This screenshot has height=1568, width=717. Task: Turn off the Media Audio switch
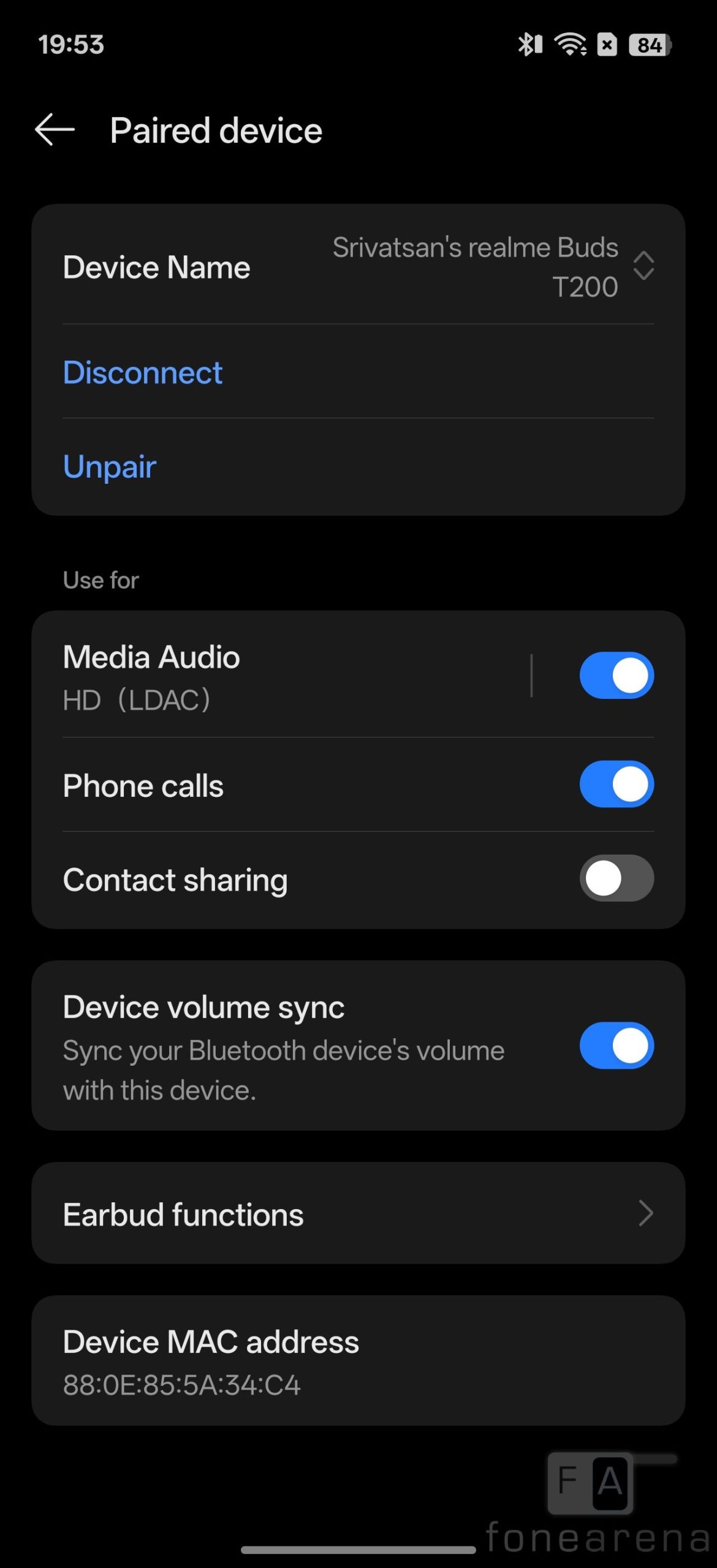(616, 676)
